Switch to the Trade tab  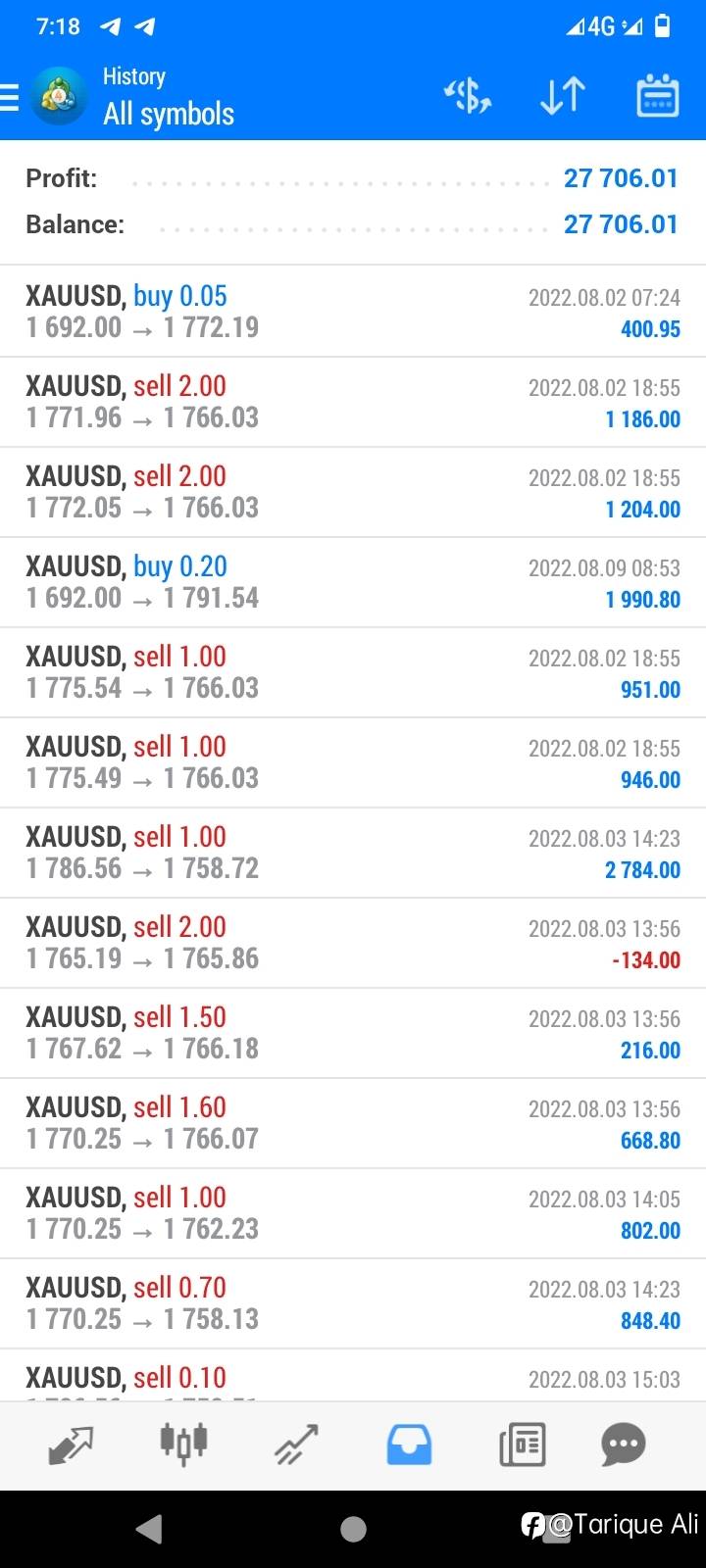pos(296,1445)
